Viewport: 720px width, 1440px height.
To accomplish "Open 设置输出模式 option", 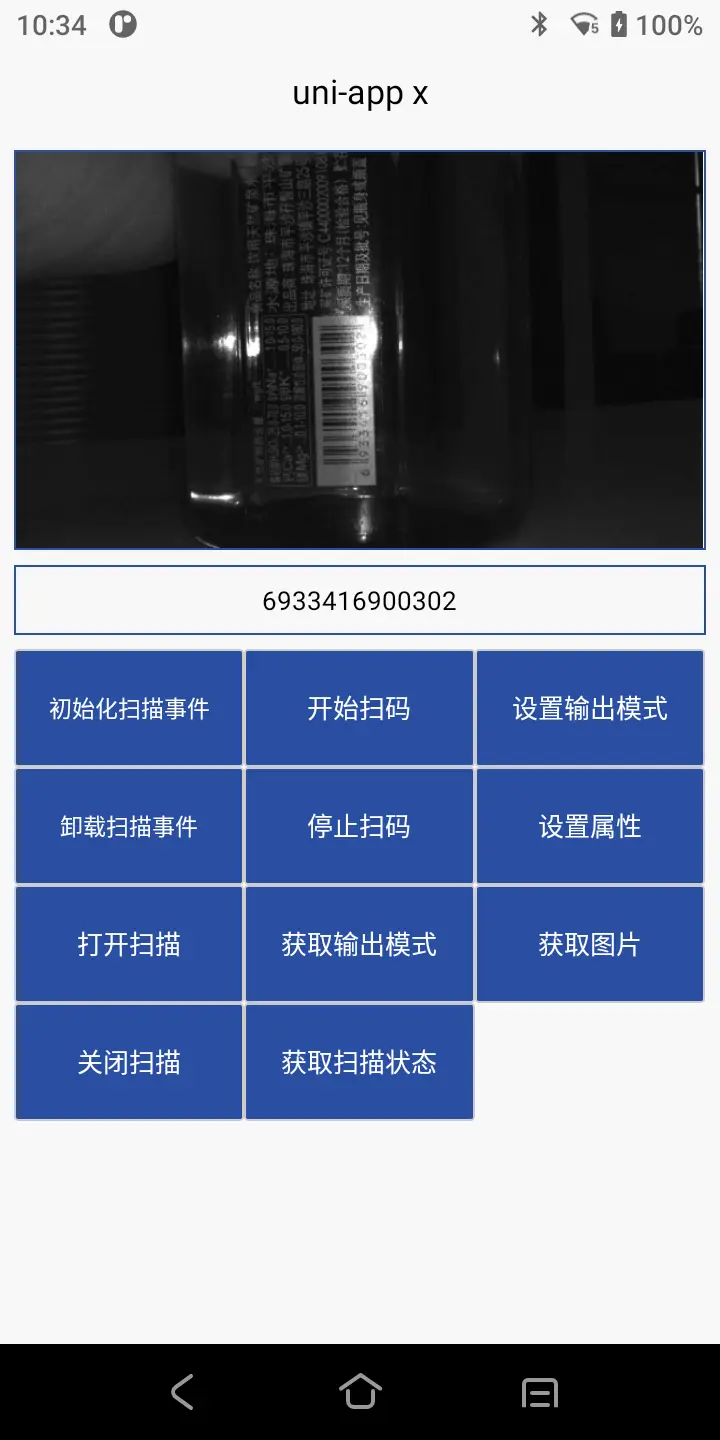I will (x=590, y=708).
